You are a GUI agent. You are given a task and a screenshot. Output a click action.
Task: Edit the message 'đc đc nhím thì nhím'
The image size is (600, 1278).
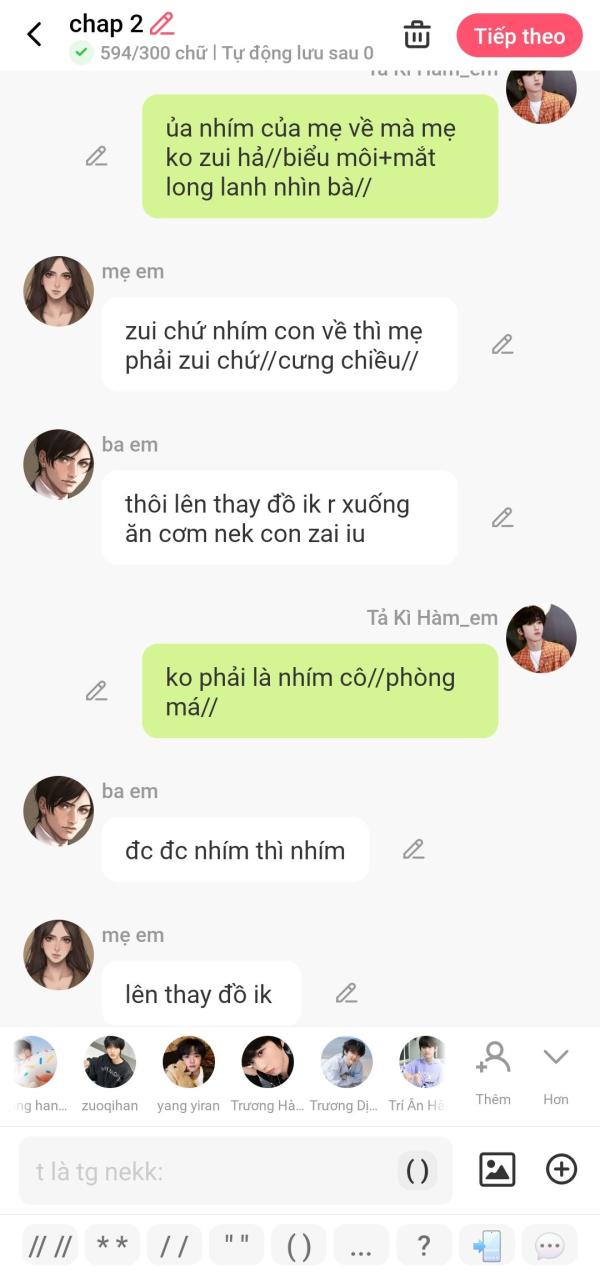pos(413,849)
